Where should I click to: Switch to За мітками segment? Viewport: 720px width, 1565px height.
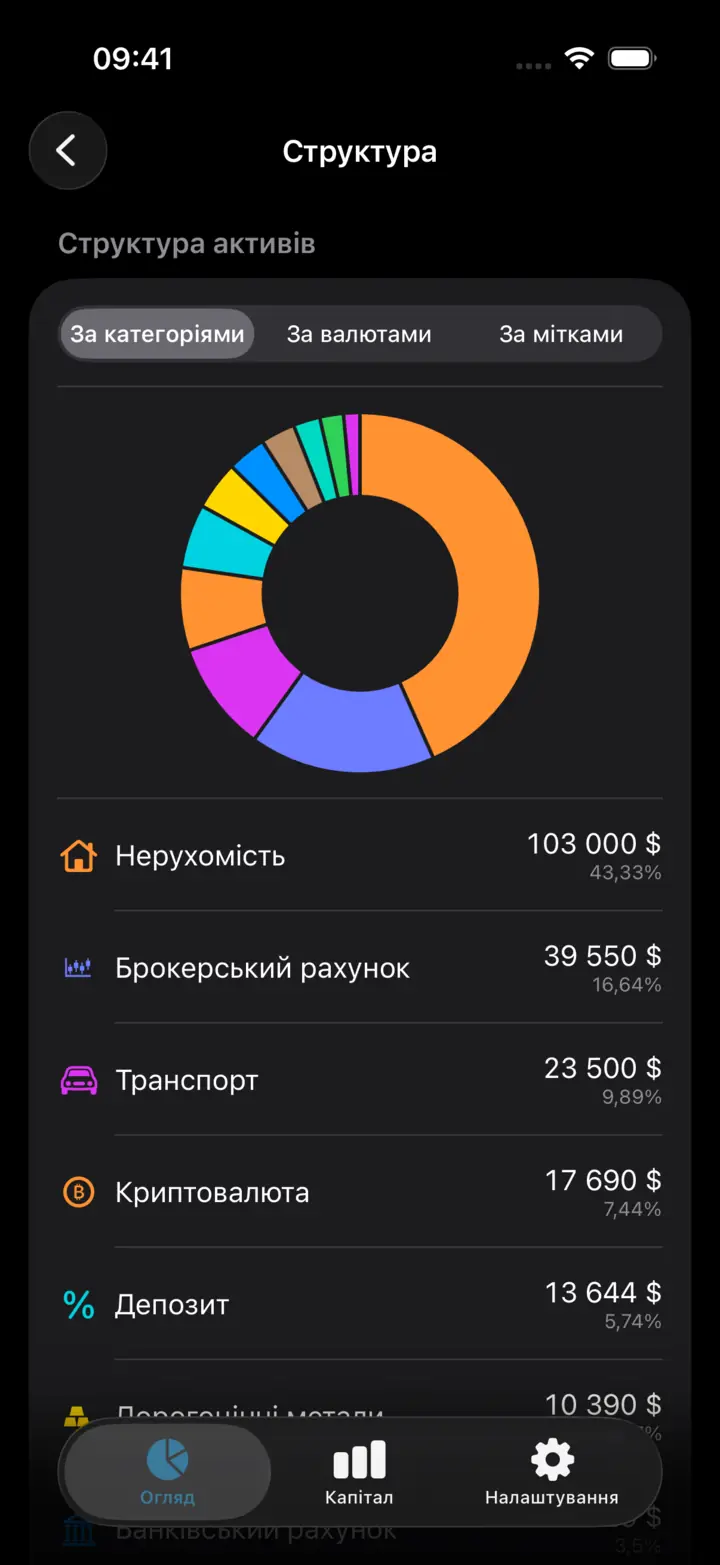click(561, 334)
